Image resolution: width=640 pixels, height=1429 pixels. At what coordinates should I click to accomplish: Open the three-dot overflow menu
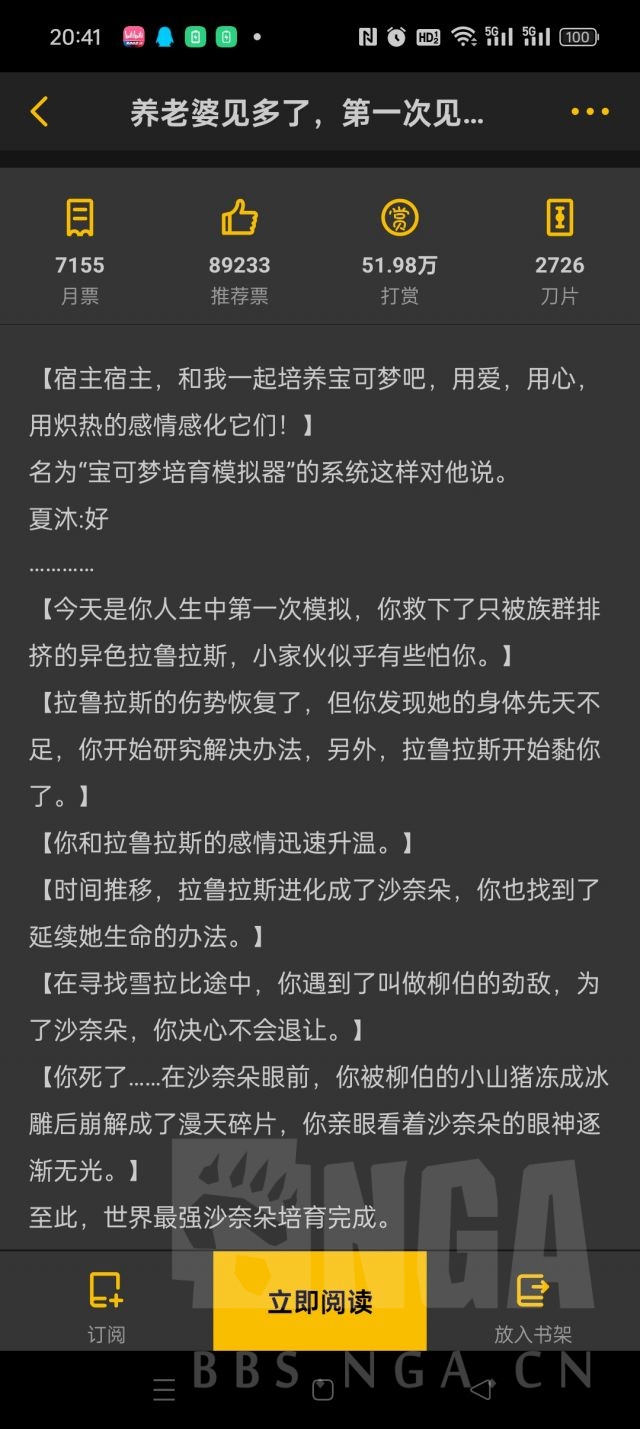pos(589,111)
